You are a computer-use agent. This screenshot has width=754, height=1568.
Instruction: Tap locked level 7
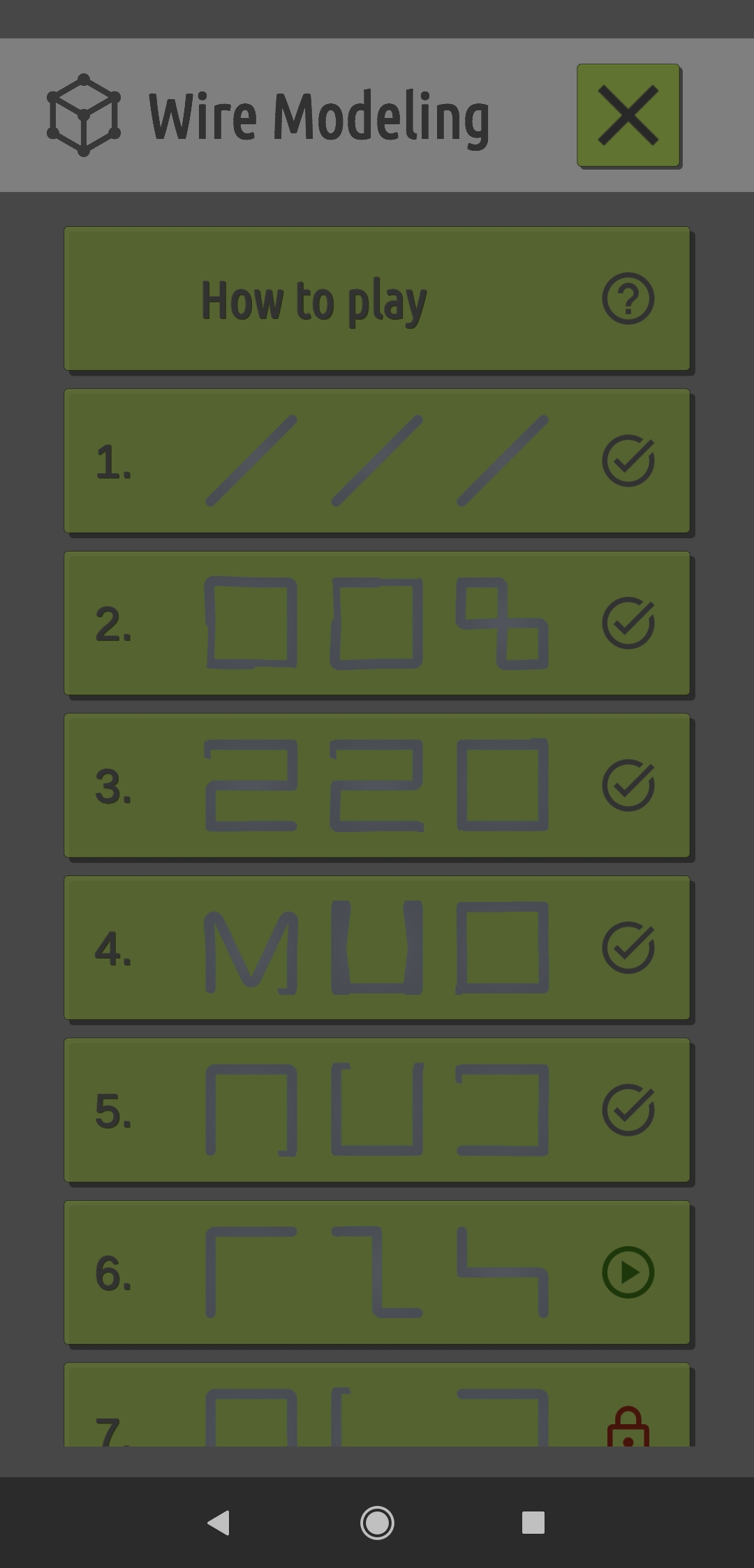pyautogui.click(x=377, y=1405)
